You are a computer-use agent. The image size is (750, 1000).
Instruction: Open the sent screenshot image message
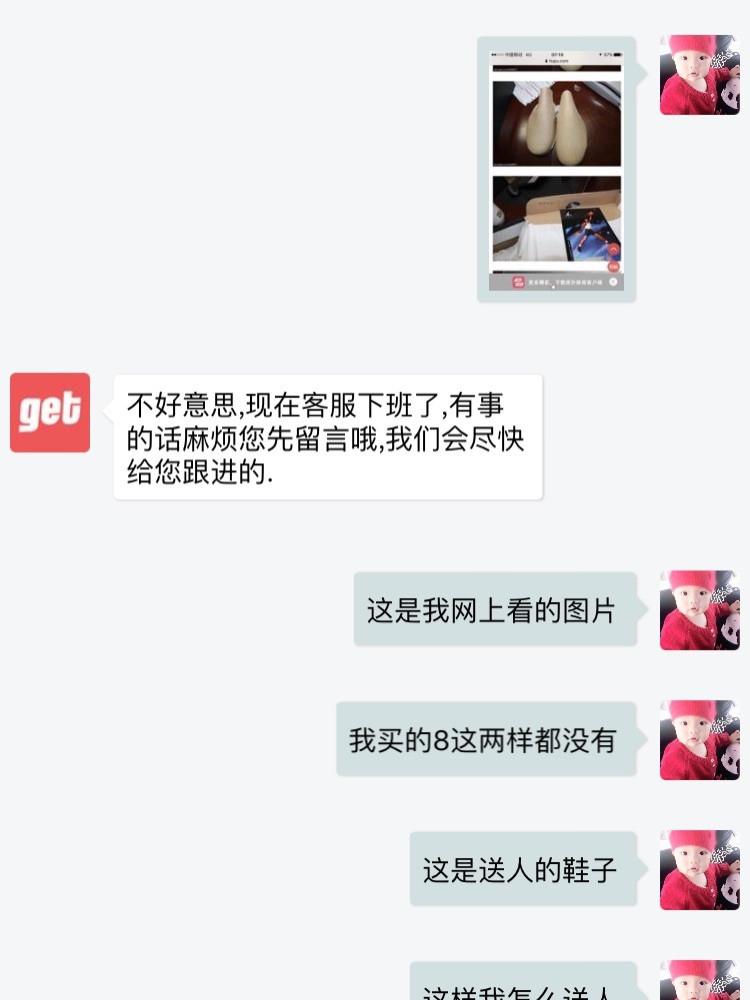556,170
